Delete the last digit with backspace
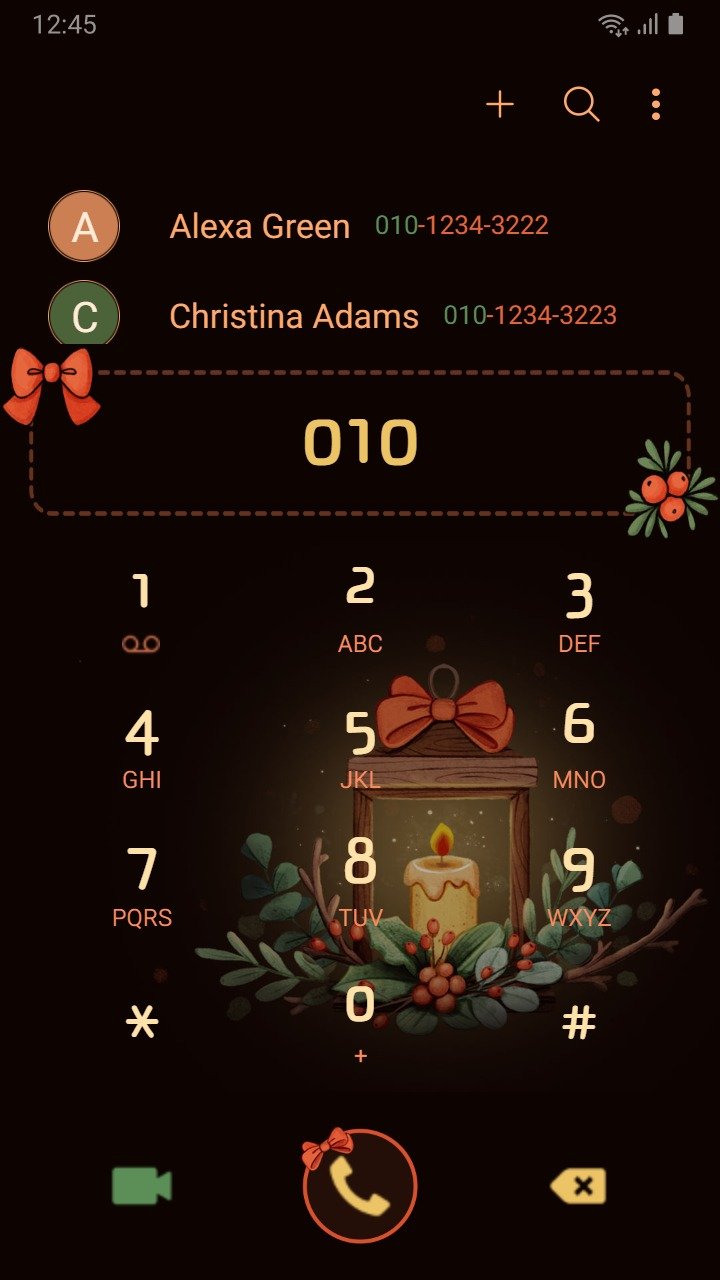The image size is (720, 1280). coord(578,1186)
